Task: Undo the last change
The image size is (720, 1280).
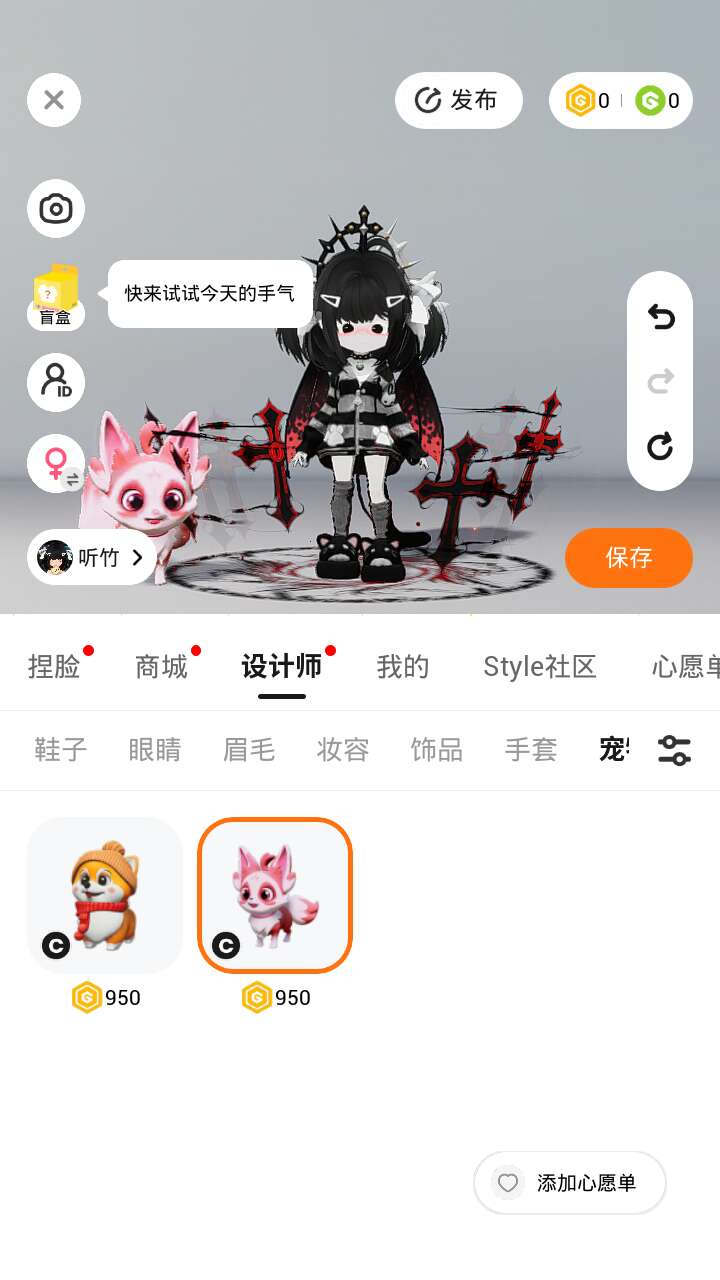Action: [660, 317]
